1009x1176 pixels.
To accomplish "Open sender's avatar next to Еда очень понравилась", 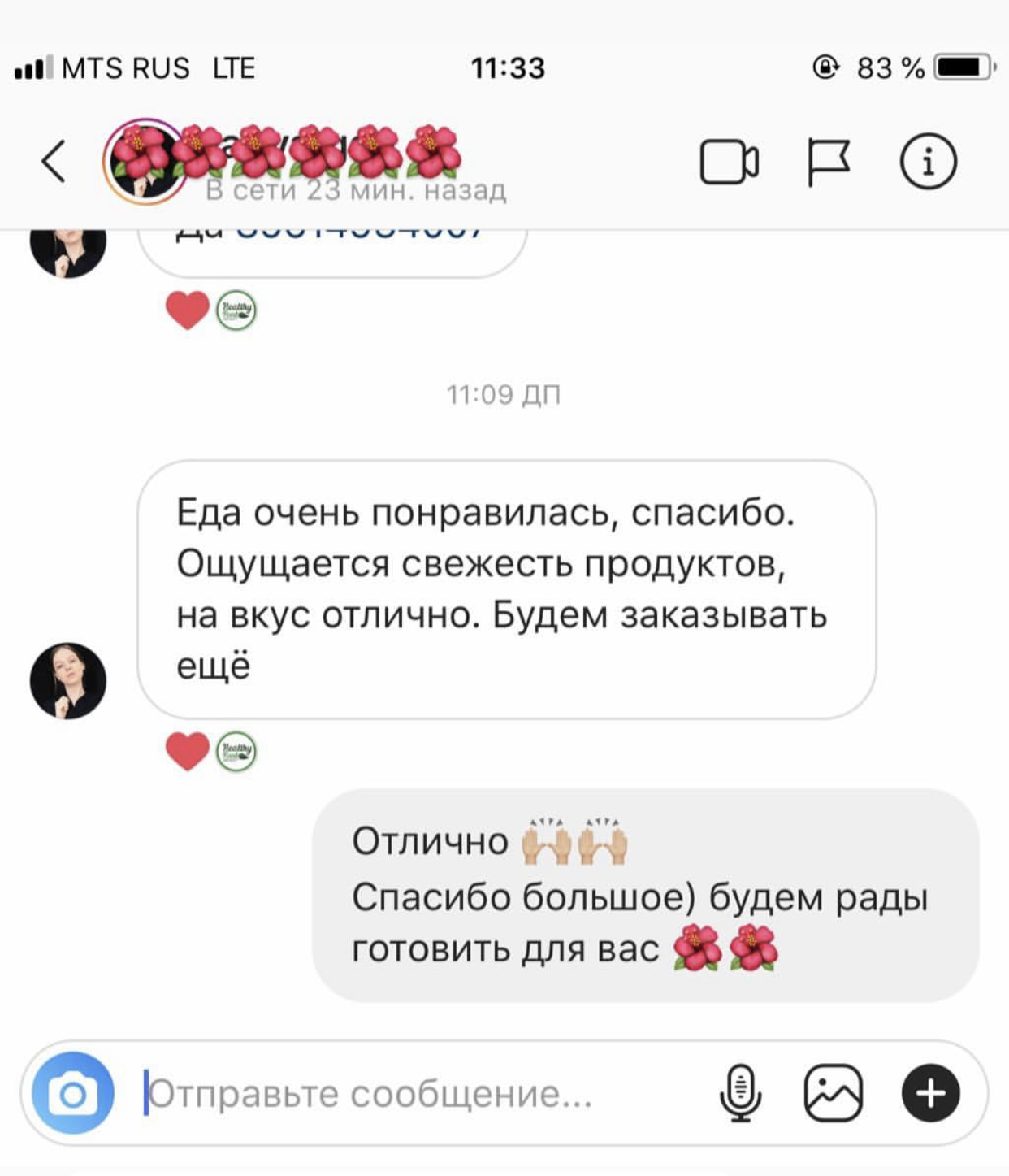I will click(68, 681).
